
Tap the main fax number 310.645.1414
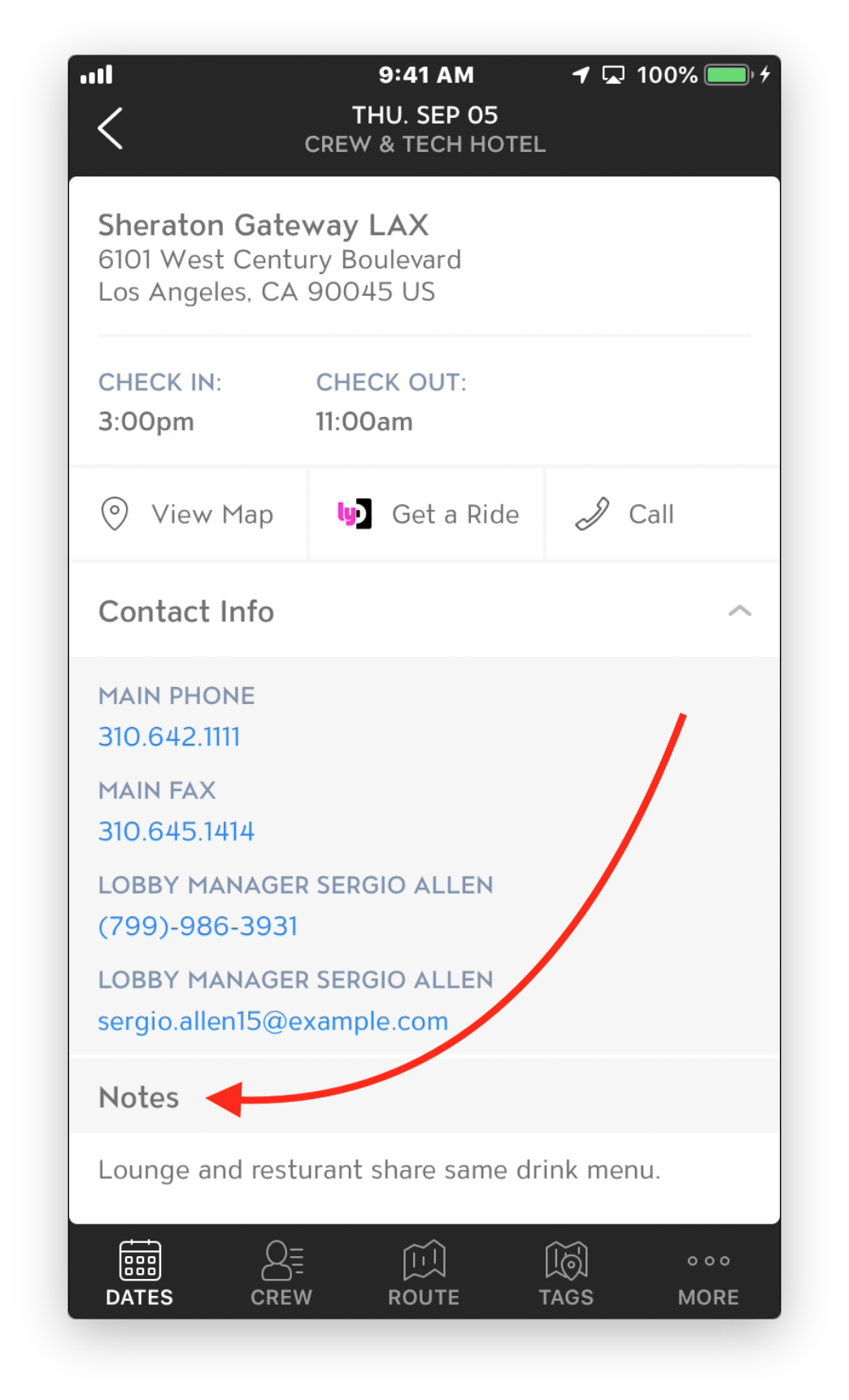click(176, 831)
